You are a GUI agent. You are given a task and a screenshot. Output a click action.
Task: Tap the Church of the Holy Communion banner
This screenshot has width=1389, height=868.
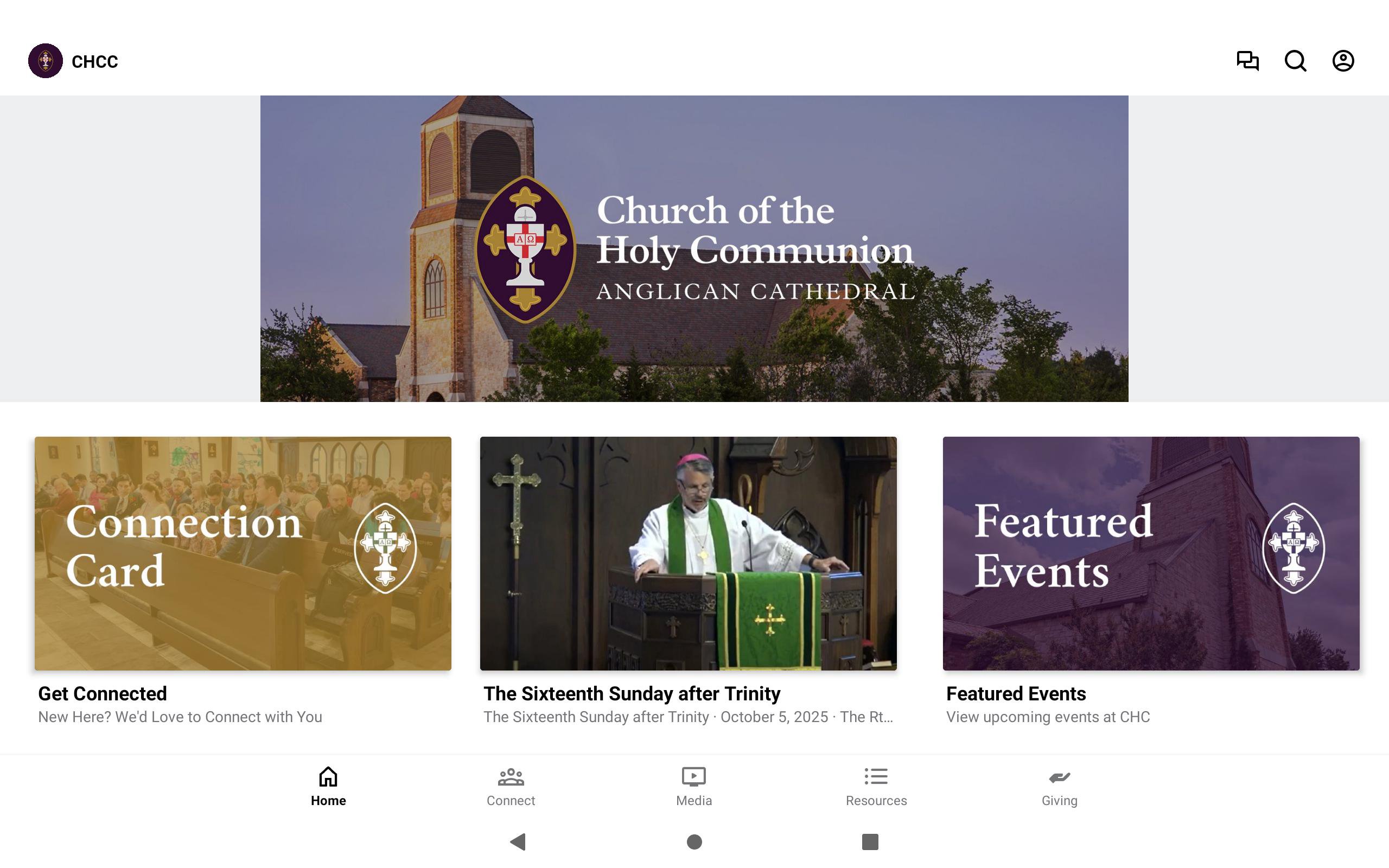[694, 248]
